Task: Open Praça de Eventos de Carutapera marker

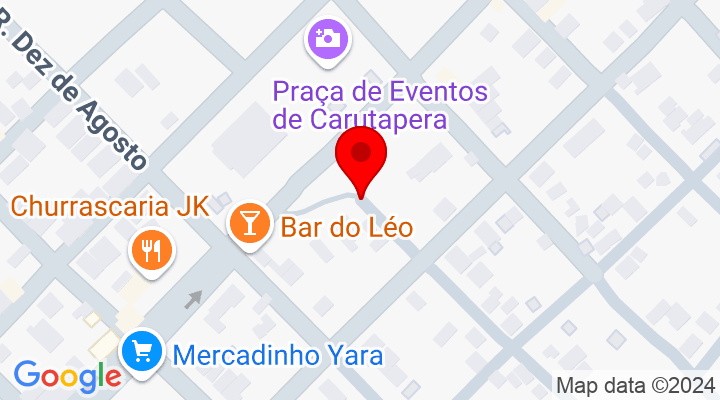Action: coord(327,38)
